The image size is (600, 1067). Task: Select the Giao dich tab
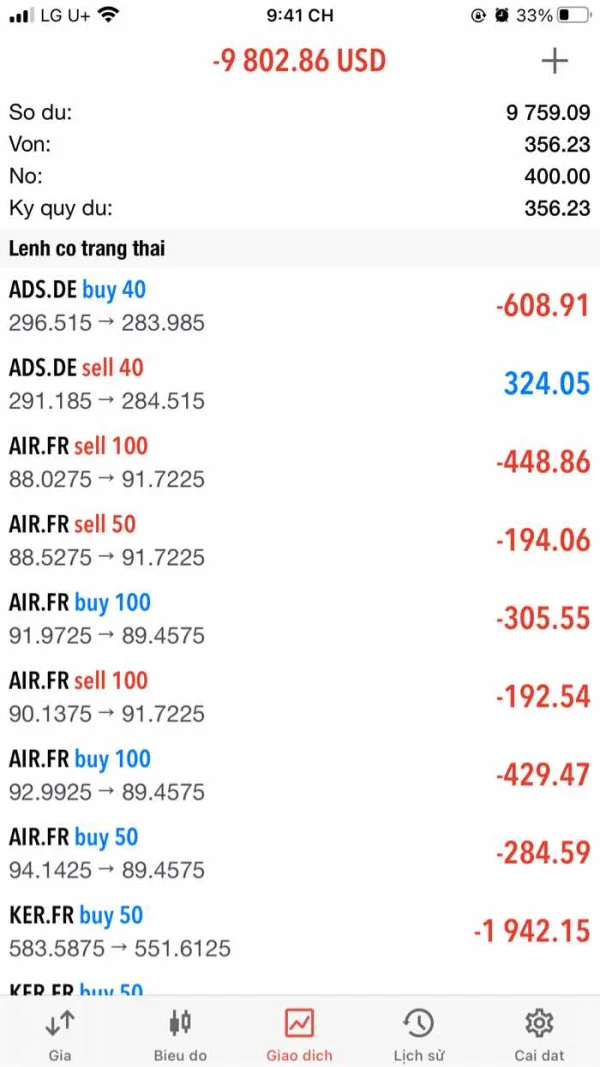[x=299, y=1034]
